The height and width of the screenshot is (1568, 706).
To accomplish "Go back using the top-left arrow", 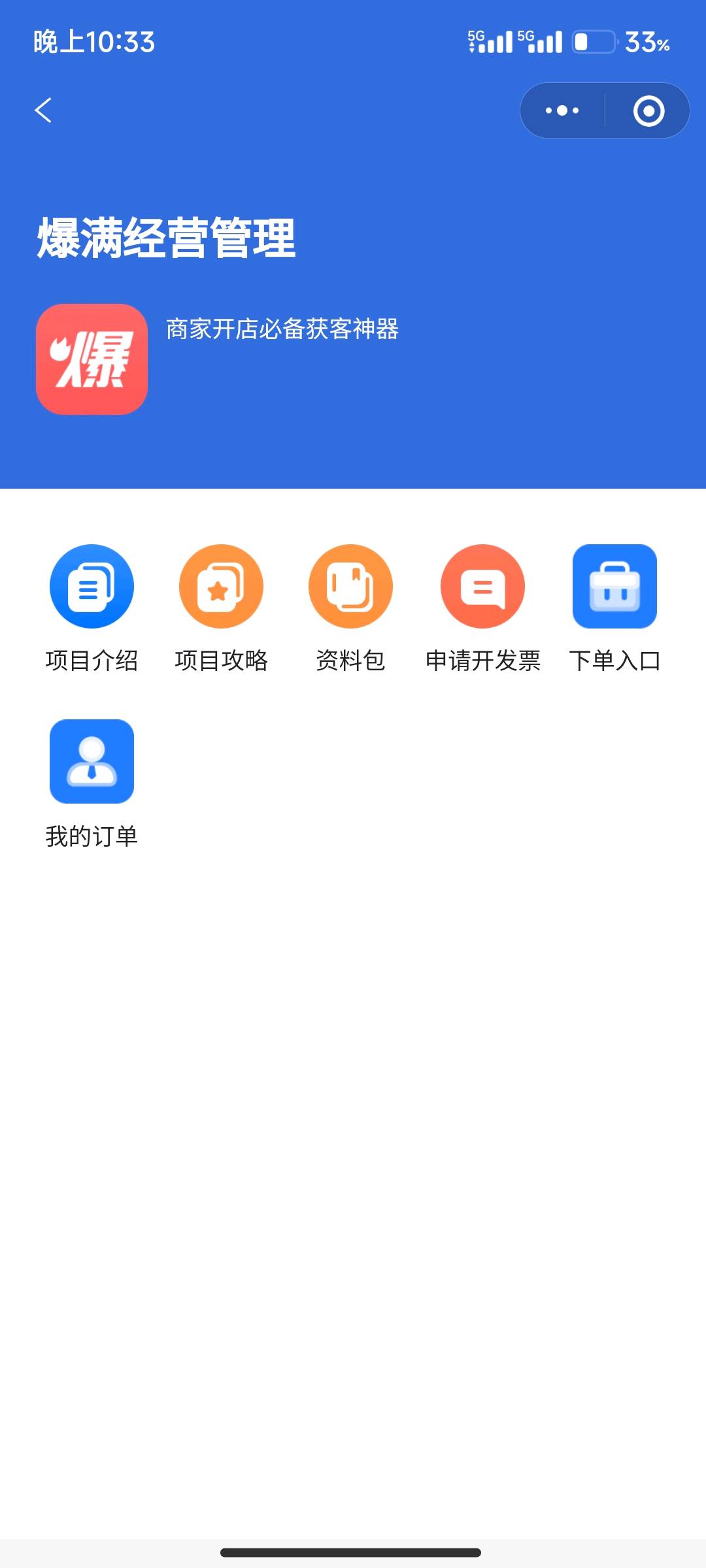I will click(x=43, y=110).
